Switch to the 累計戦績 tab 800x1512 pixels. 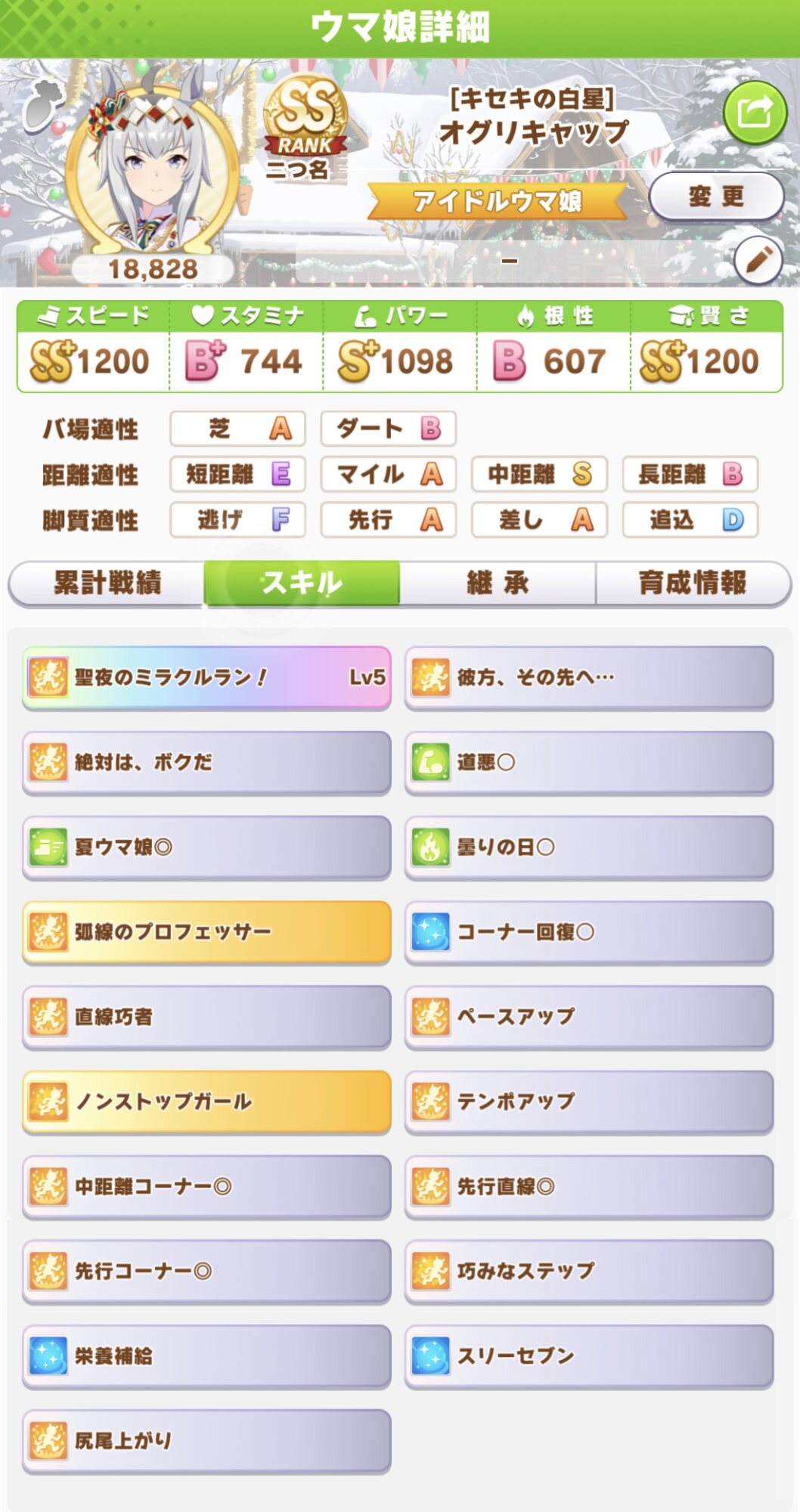tap(107, 583)
